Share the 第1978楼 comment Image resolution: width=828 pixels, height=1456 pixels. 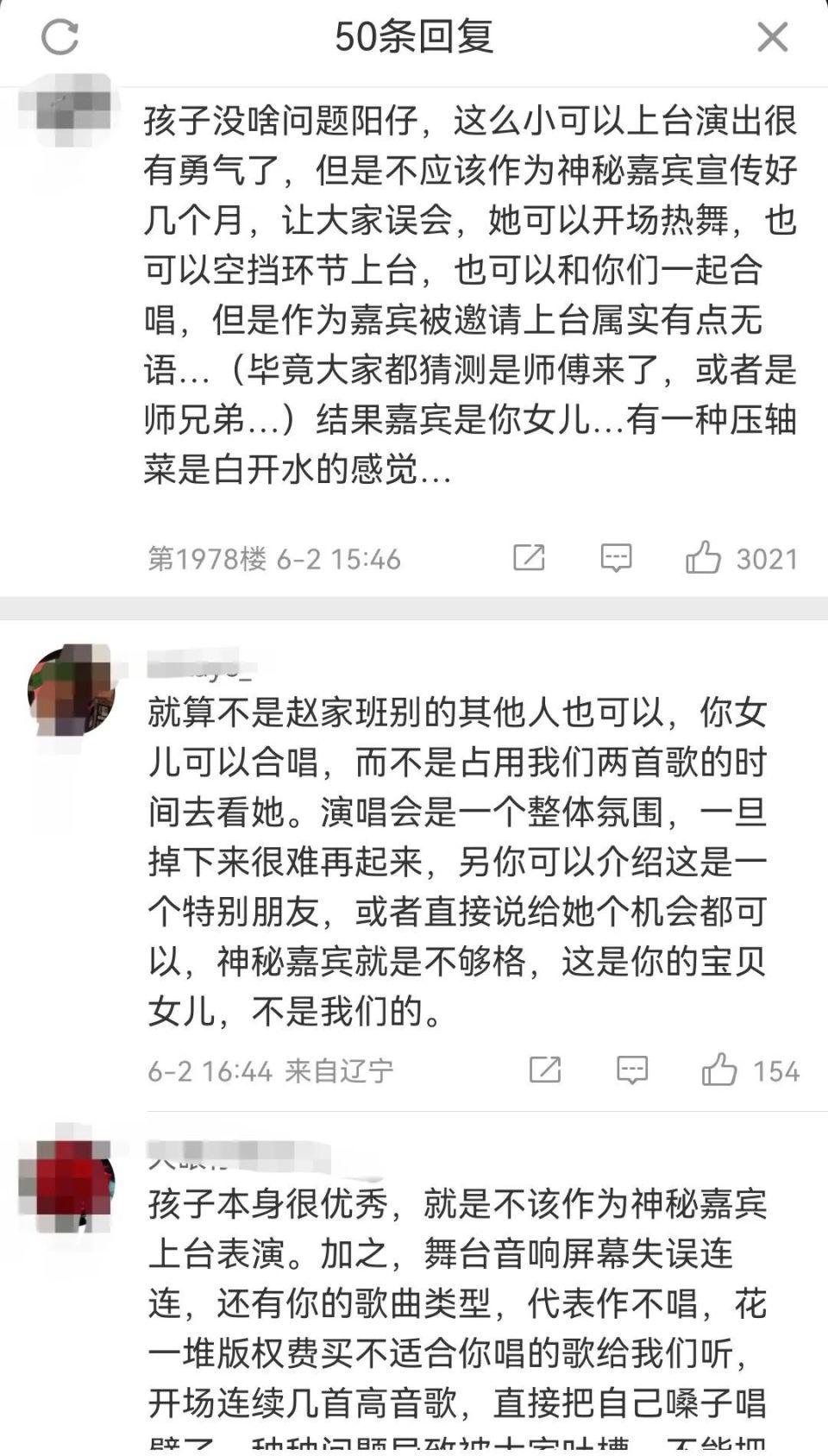(x=529, y=558)
